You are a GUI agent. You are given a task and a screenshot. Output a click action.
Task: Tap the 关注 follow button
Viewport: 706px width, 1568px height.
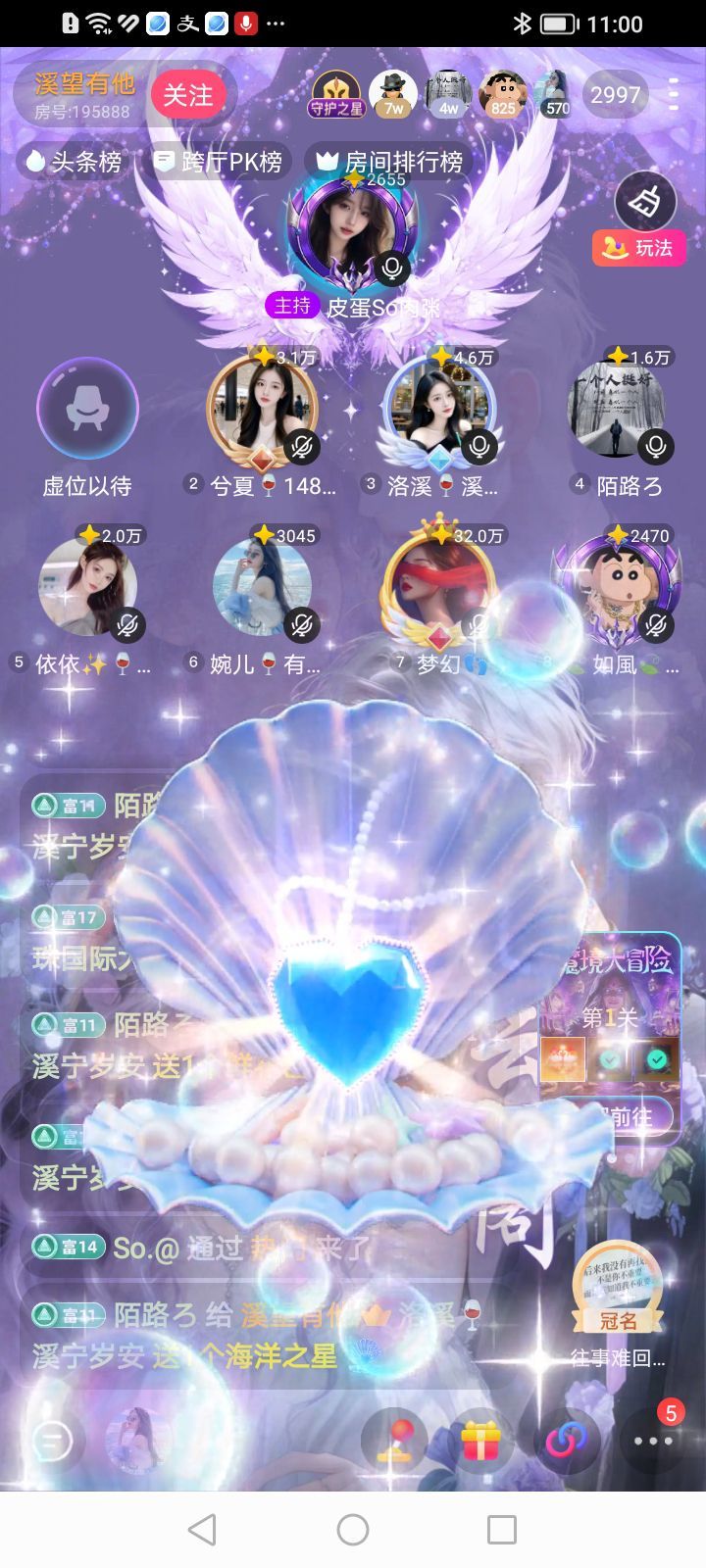pyautogui.click(x=187, y=95)
